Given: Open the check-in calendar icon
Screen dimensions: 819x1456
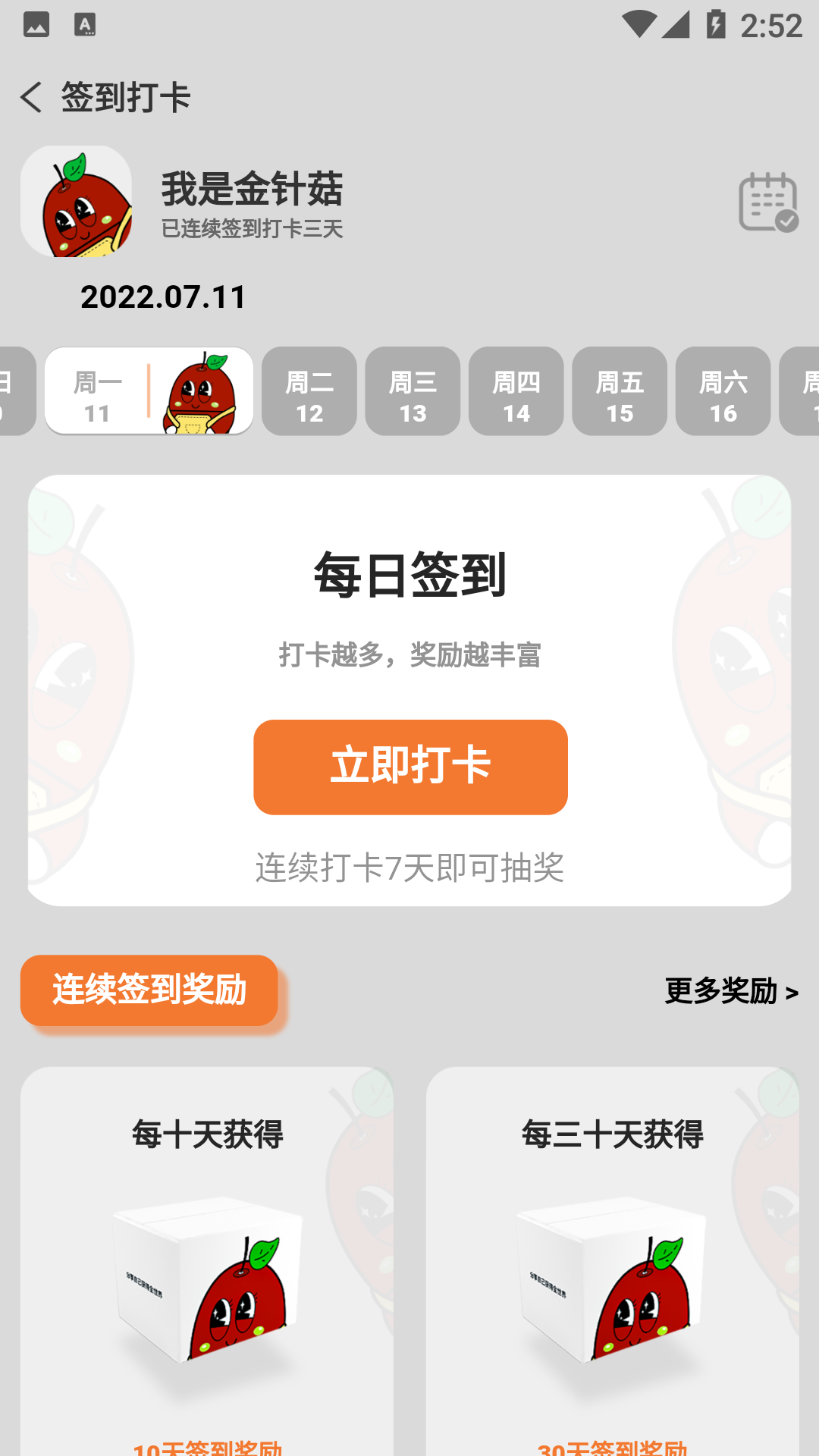Looking at the screenshot, I should (768, 202).
